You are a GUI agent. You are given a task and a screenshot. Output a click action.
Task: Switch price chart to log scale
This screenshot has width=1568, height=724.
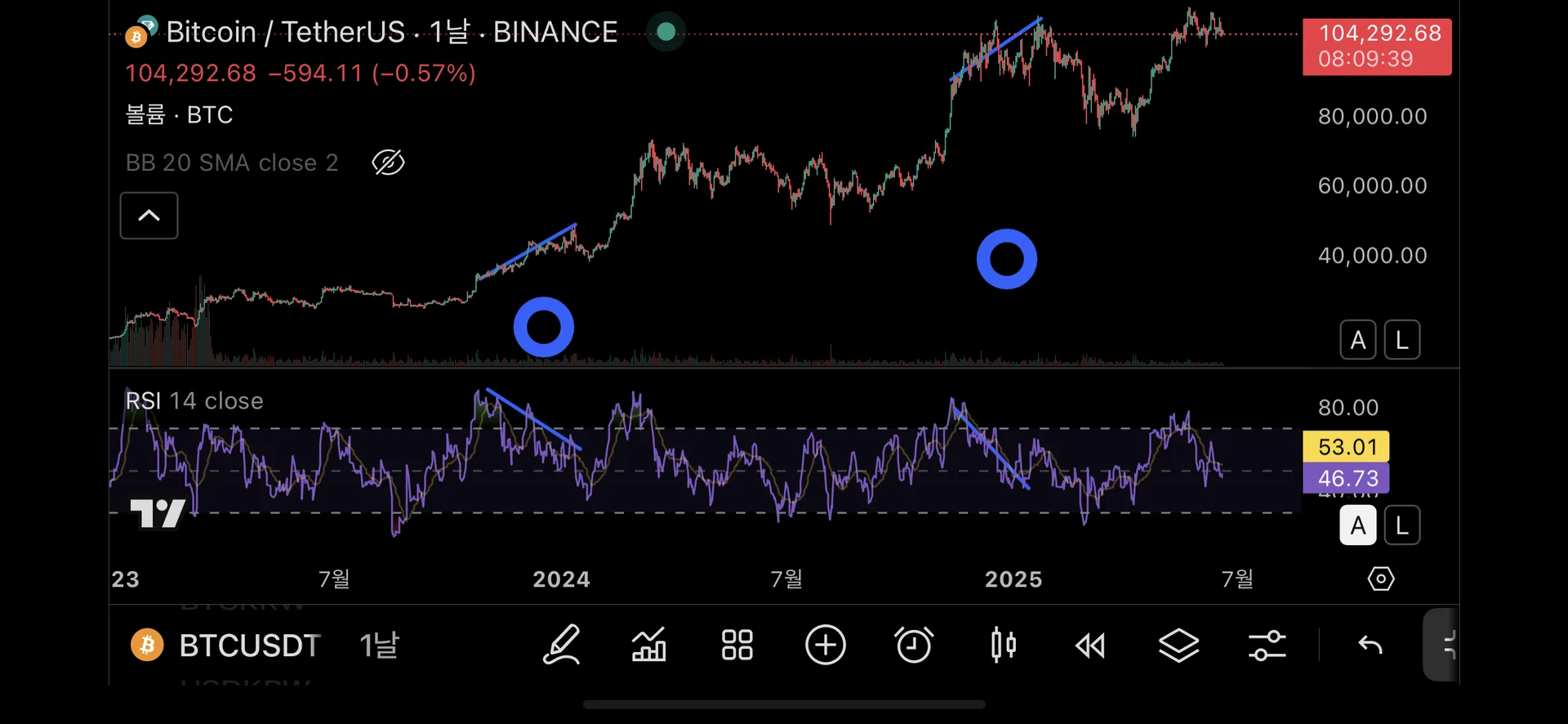click(1402, 340)
